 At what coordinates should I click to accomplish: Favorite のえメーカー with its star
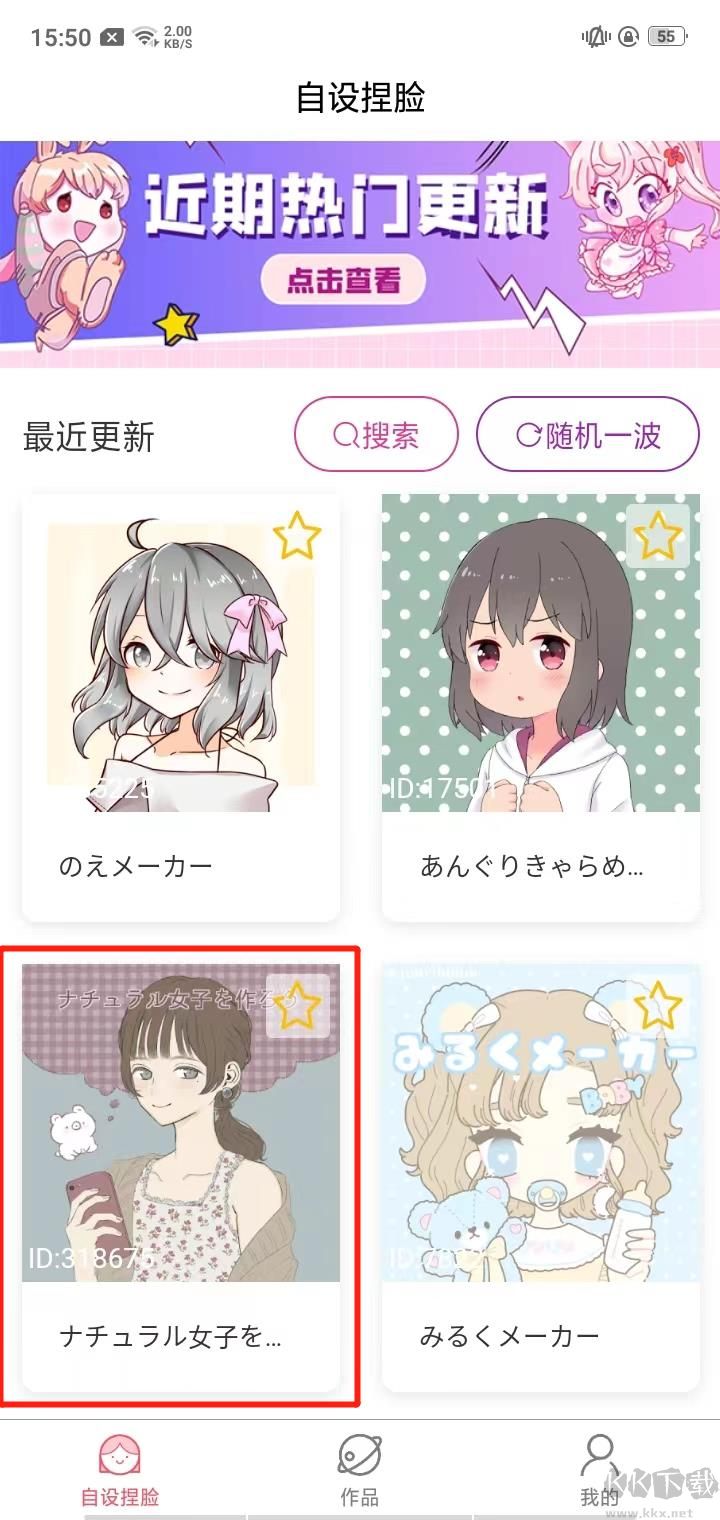[296, 536]
